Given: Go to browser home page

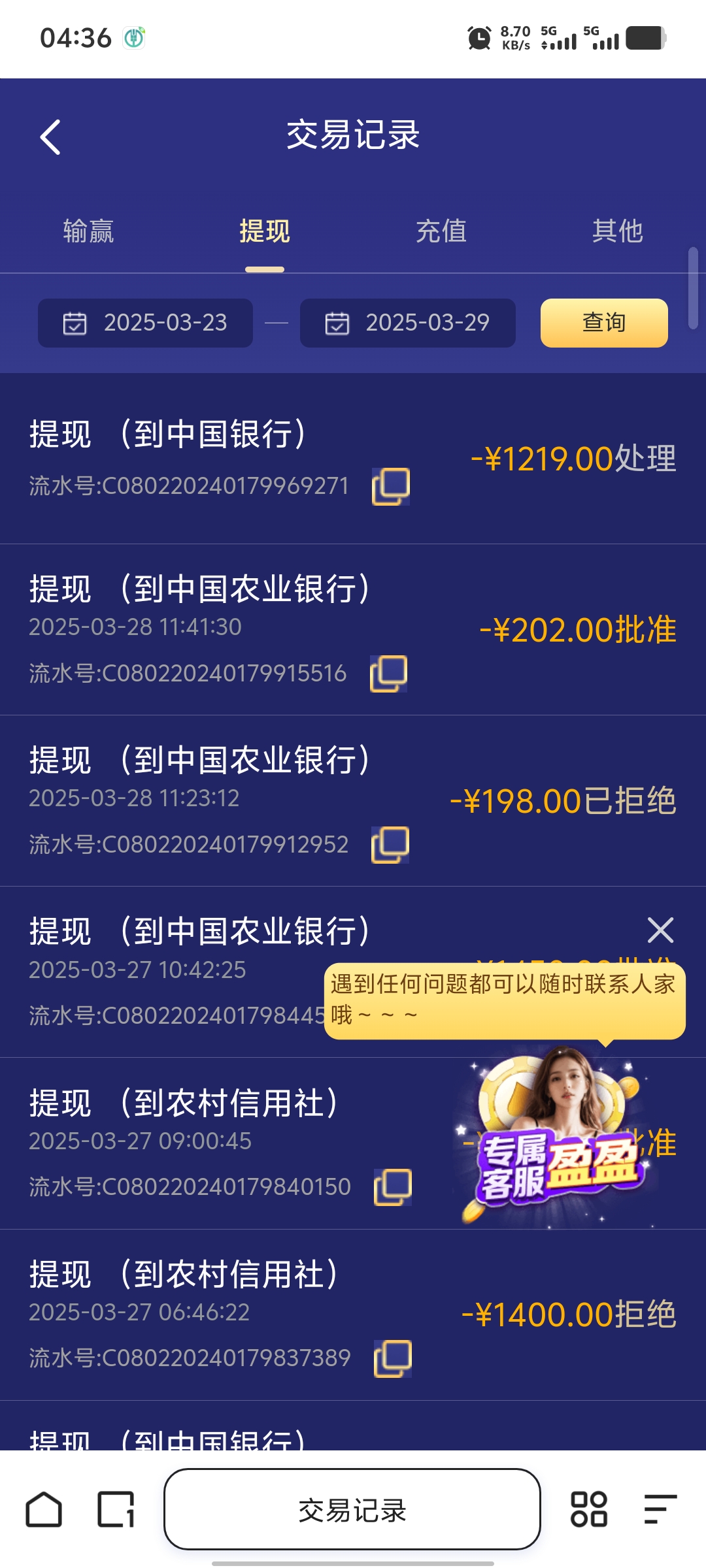Looking at the screenshot, I should tap(44, 1510).
